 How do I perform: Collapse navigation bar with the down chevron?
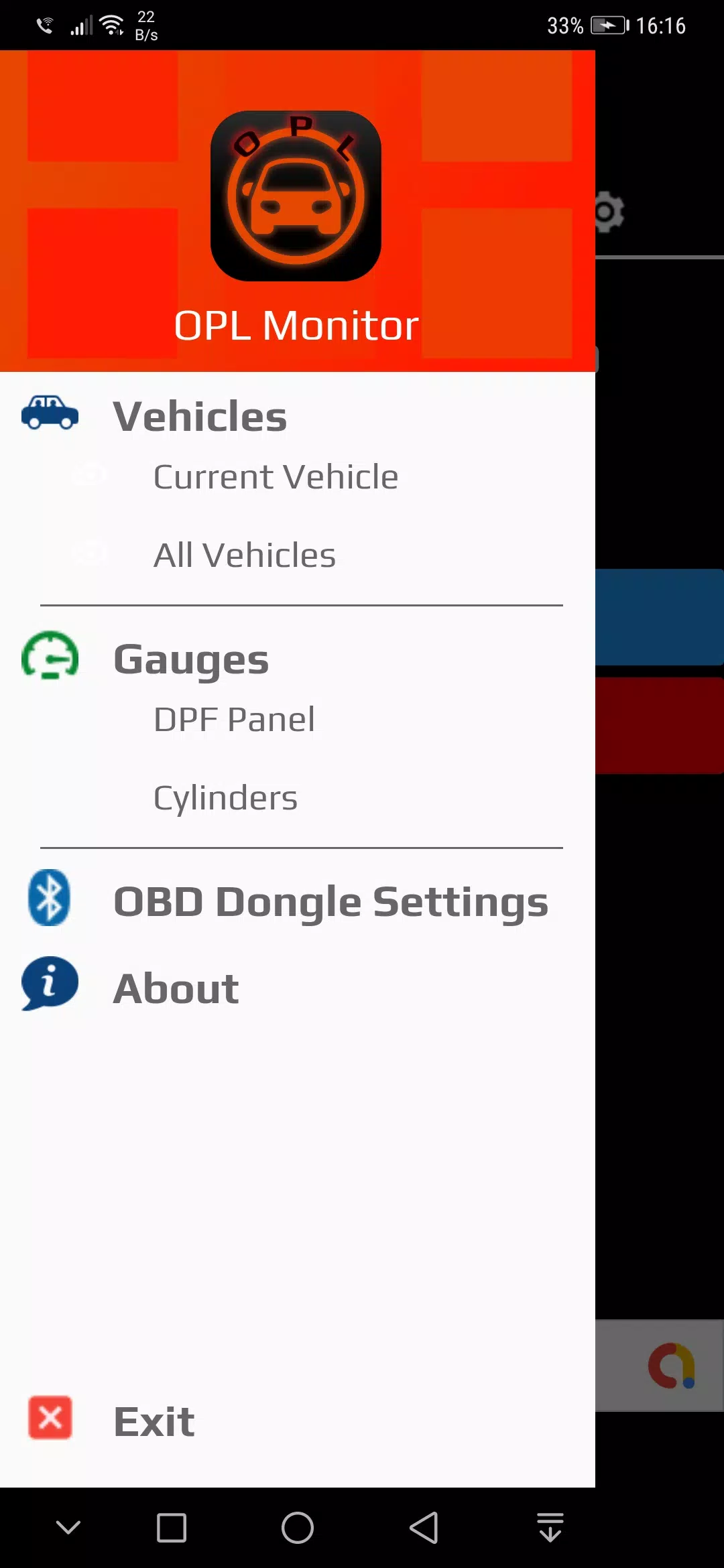69,1528
